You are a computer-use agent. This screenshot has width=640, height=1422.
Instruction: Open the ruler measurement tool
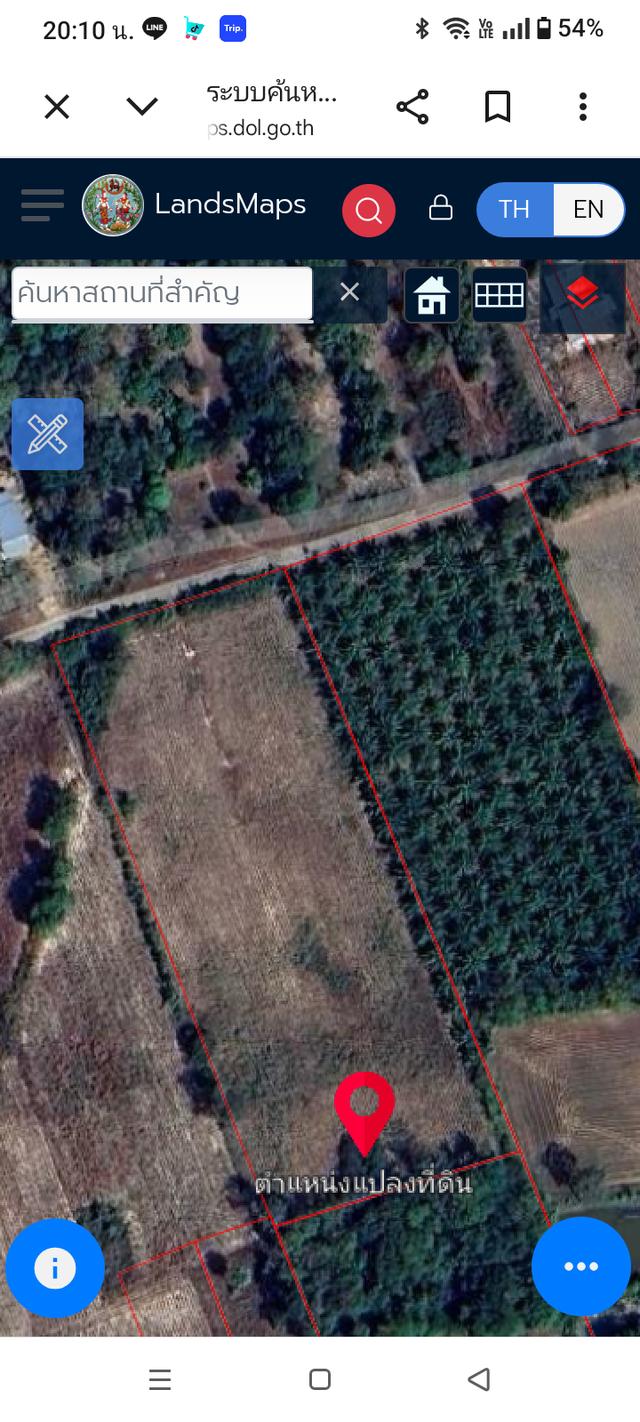[x=47, y=434]
